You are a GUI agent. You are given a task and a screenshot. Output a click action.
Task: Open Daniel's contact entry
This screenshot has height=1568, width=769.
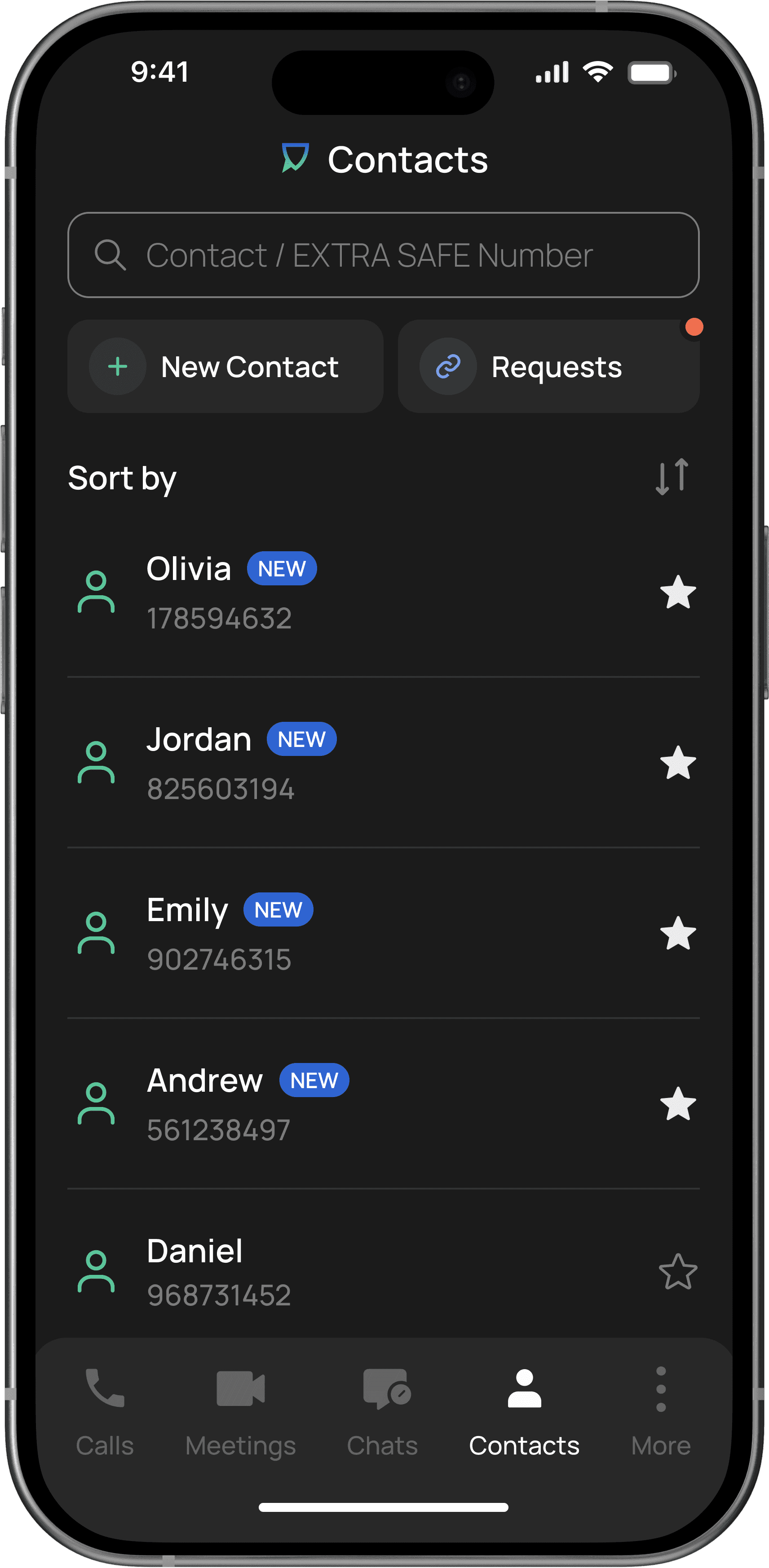305,1272
